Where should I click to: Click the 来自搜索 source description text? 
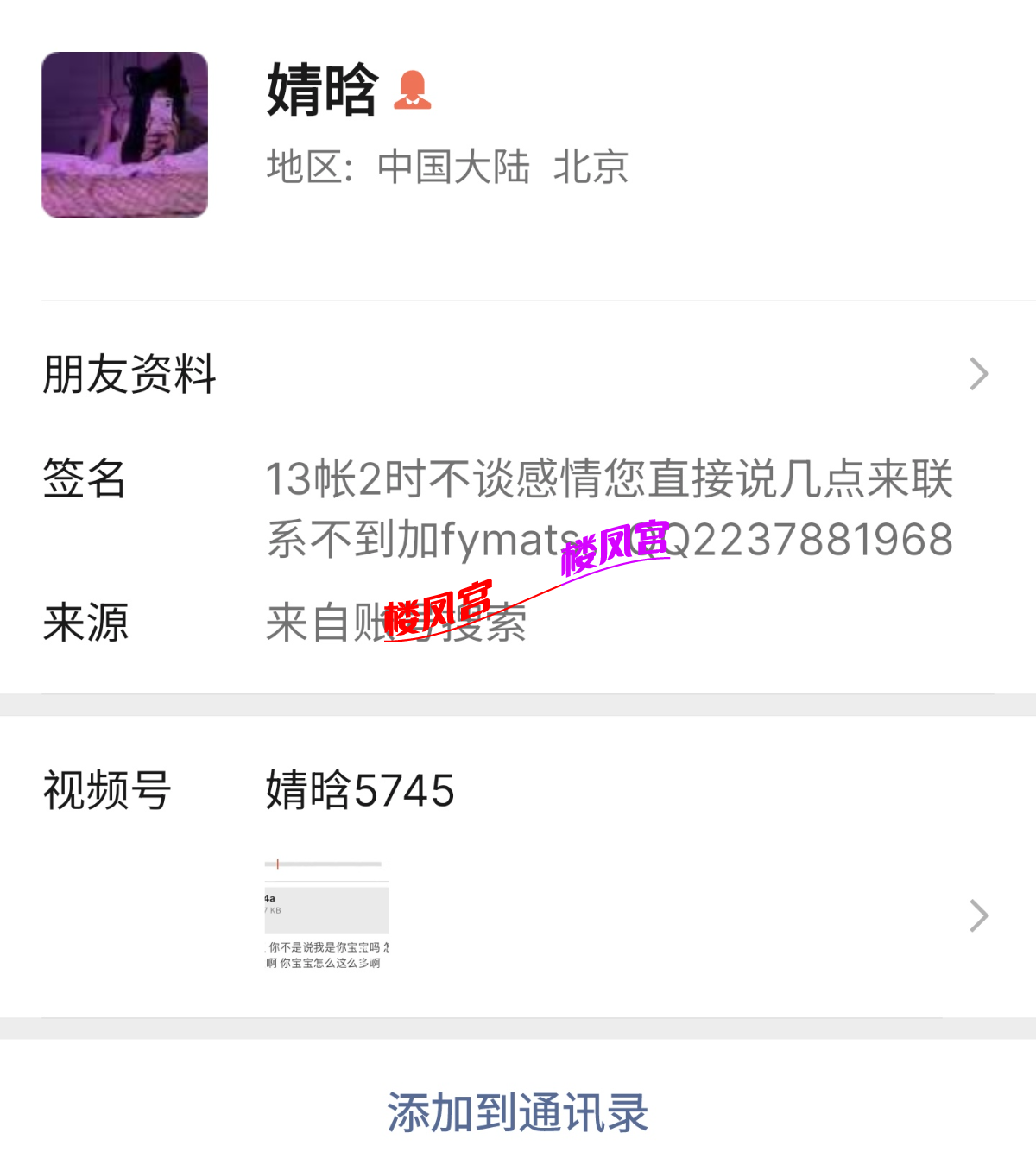pyautogui.click(x=397, y=623)
